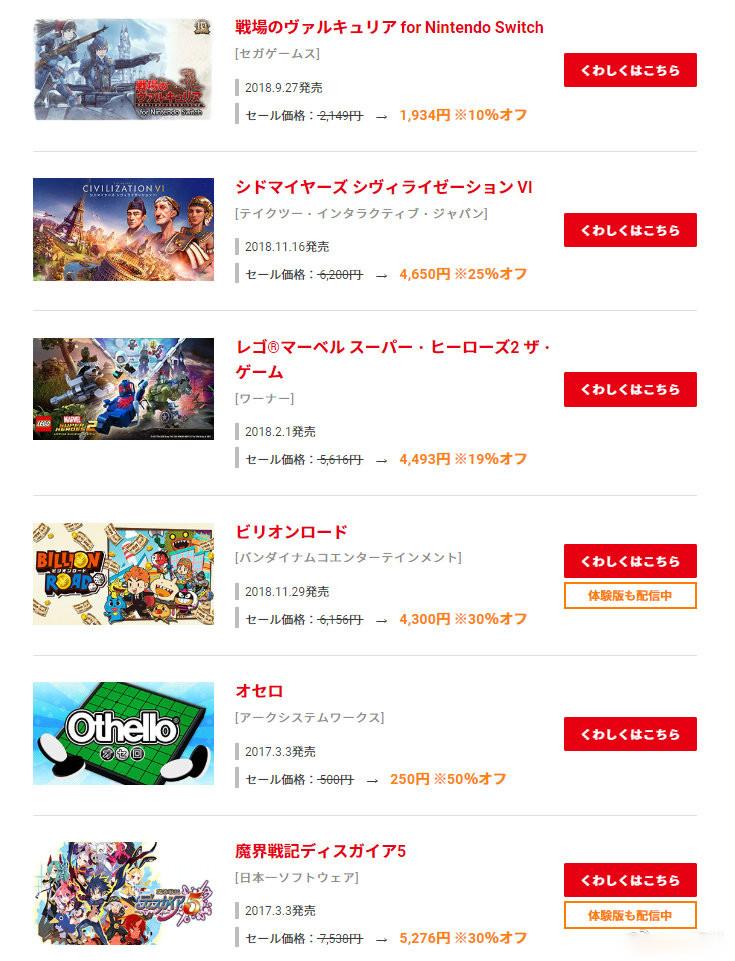Open details button for ビリオンロード
The height and width of the screenshot is (961, 735).
pos(630,561)
